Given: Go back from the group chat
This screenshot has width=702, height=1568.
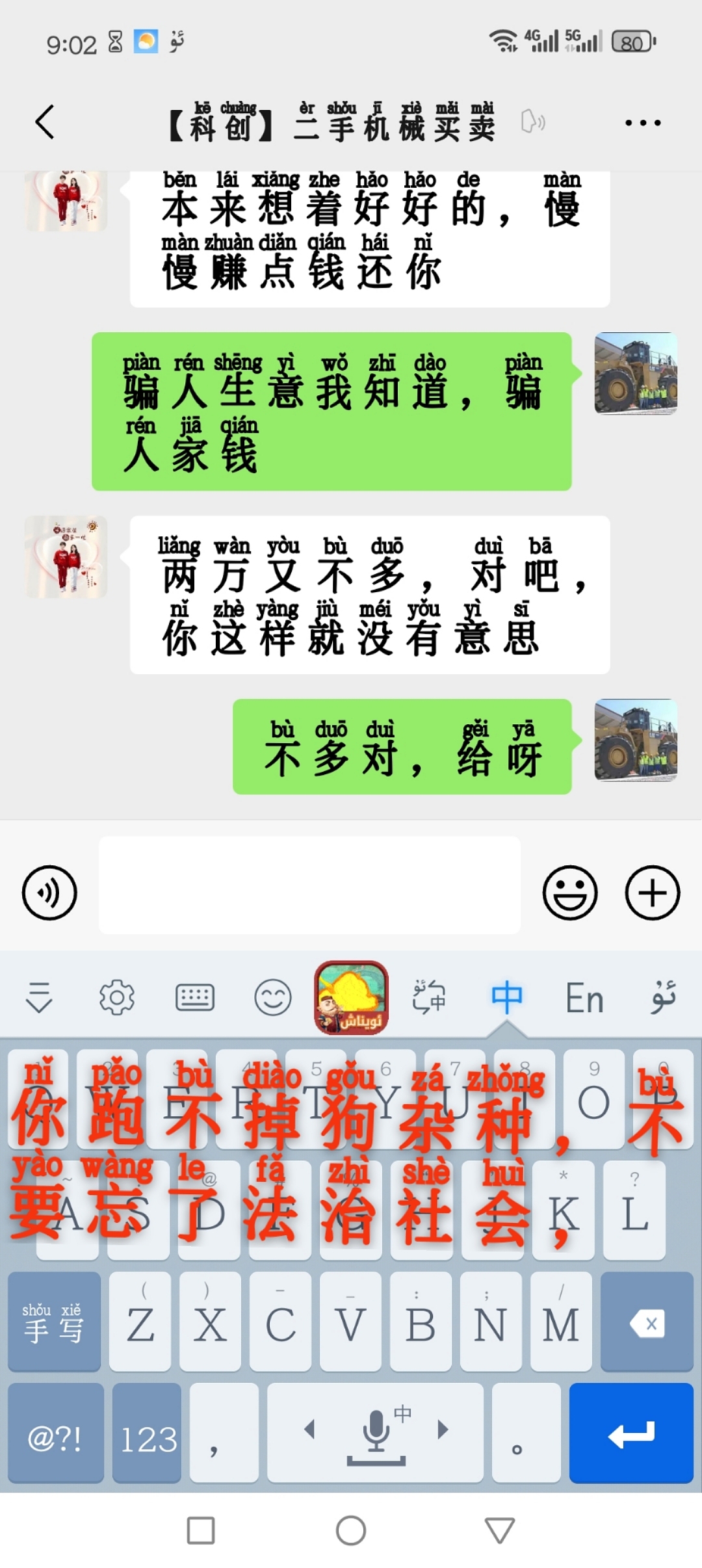Looking at the screenshot, I should point(44,122).
